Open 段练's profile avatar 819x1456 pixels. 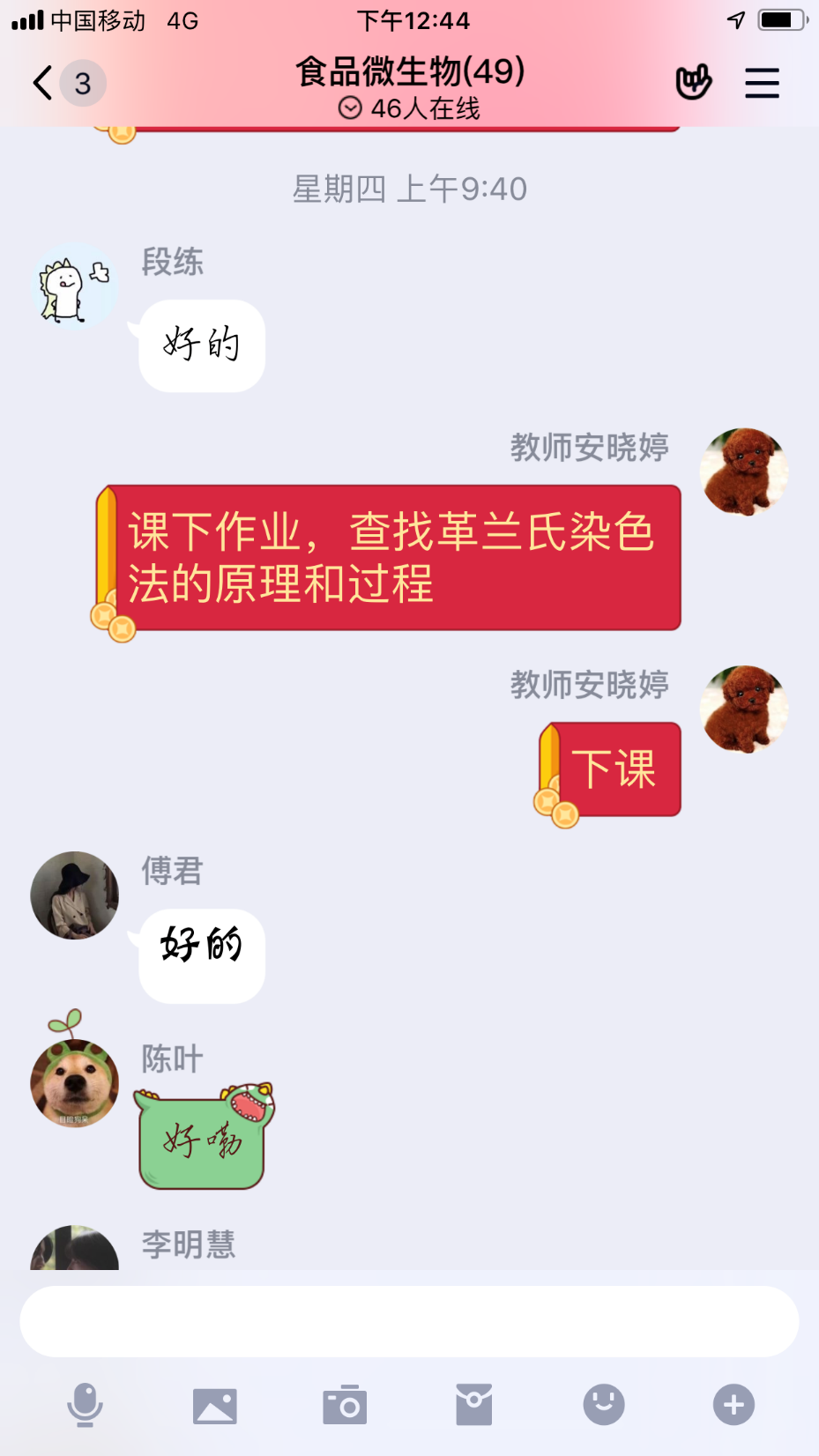[75, 287]
